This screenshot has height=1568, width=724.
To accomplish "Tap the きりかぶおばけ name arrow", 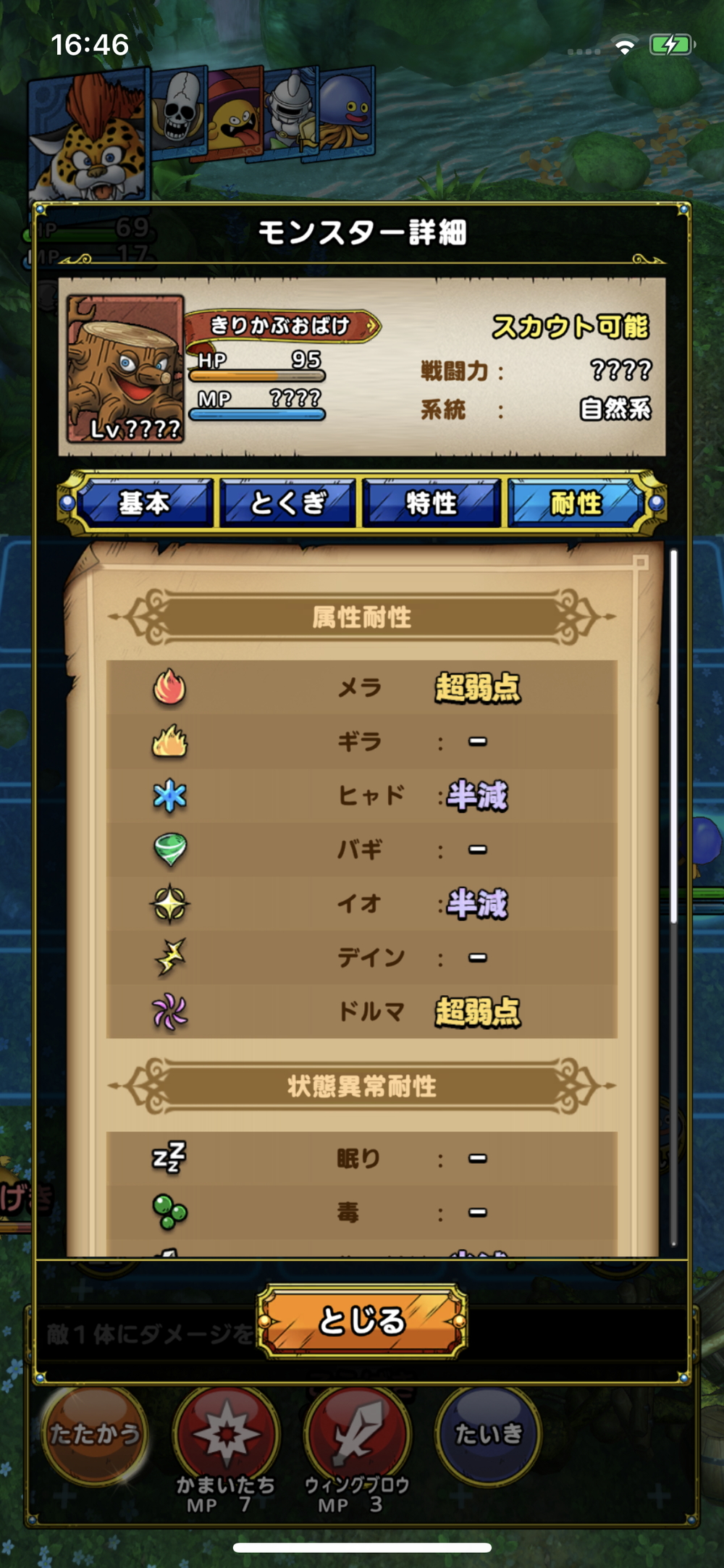I will coord(371,326).
